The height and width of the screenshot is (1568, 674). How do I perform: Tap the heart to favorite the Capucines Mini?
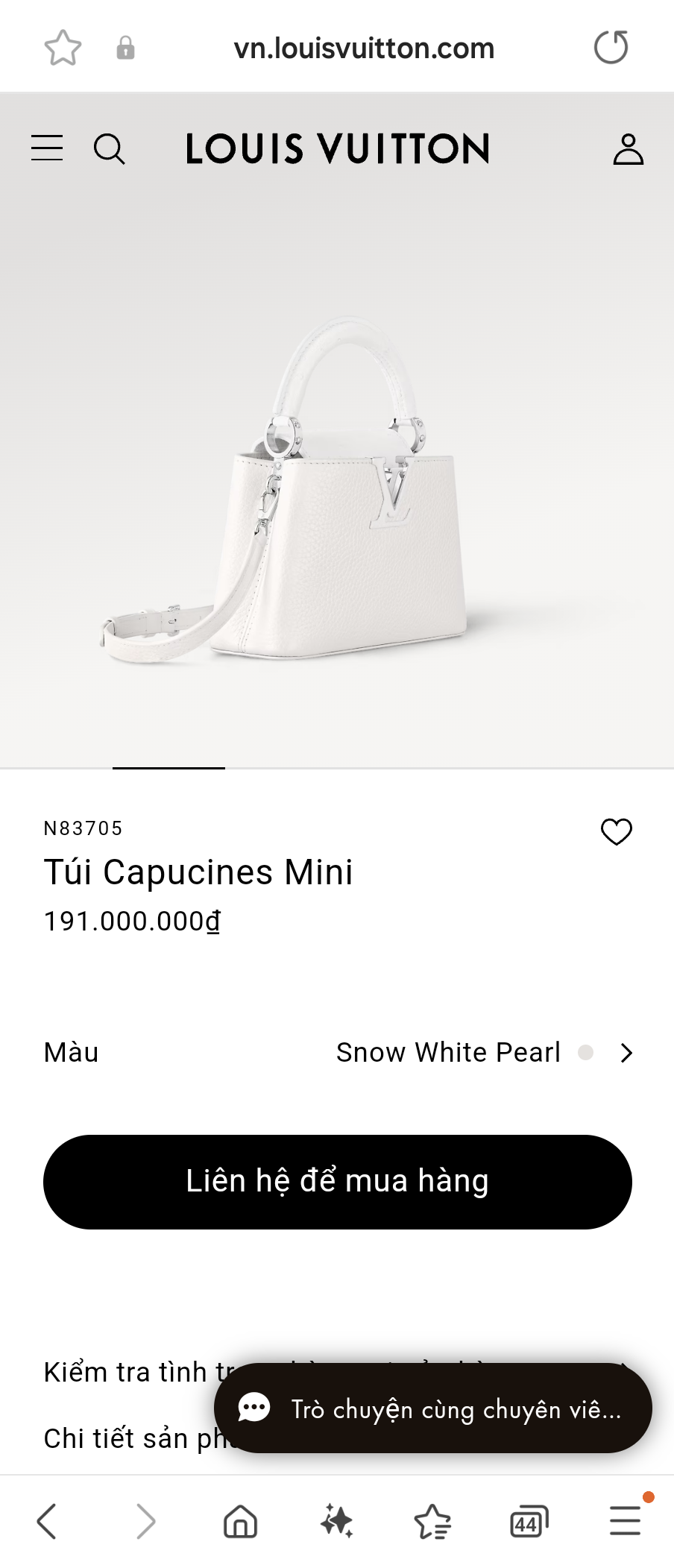click(x=617, y=830)
